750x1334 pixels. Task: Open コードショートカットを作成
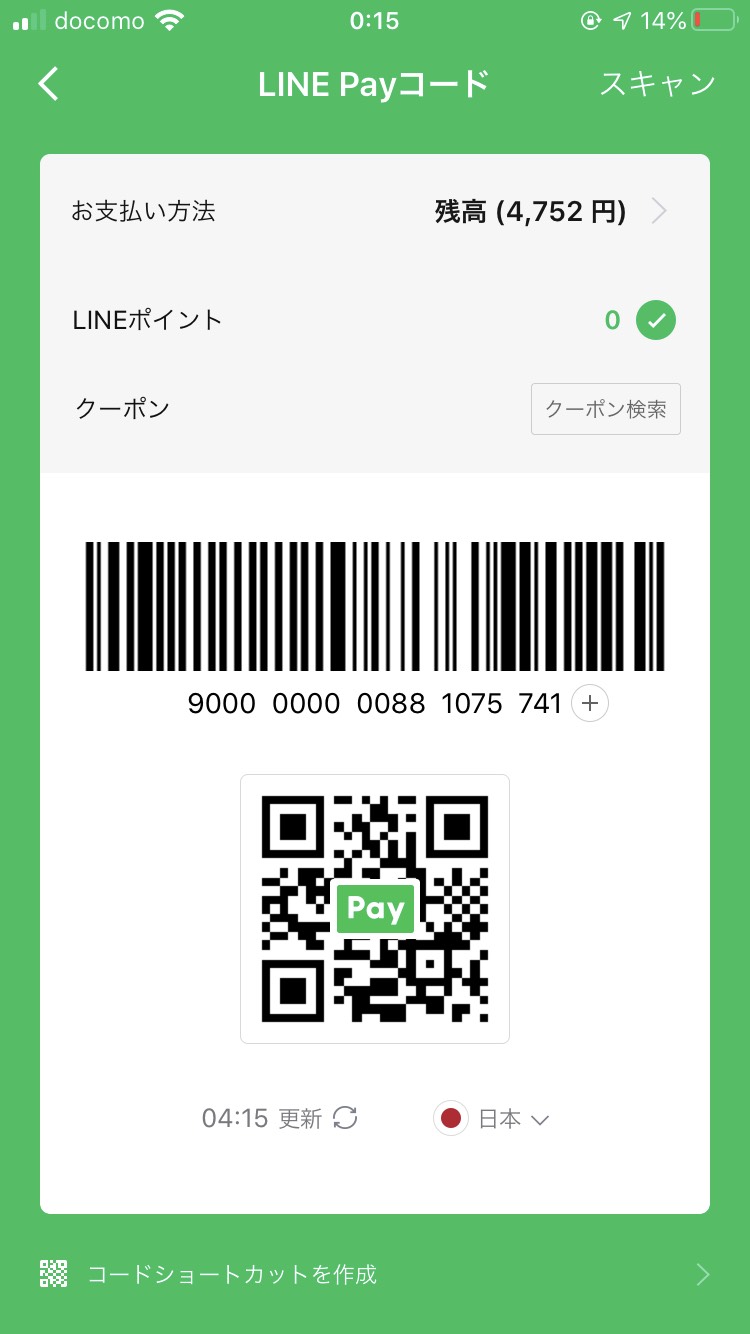(x=375, y=1274)
